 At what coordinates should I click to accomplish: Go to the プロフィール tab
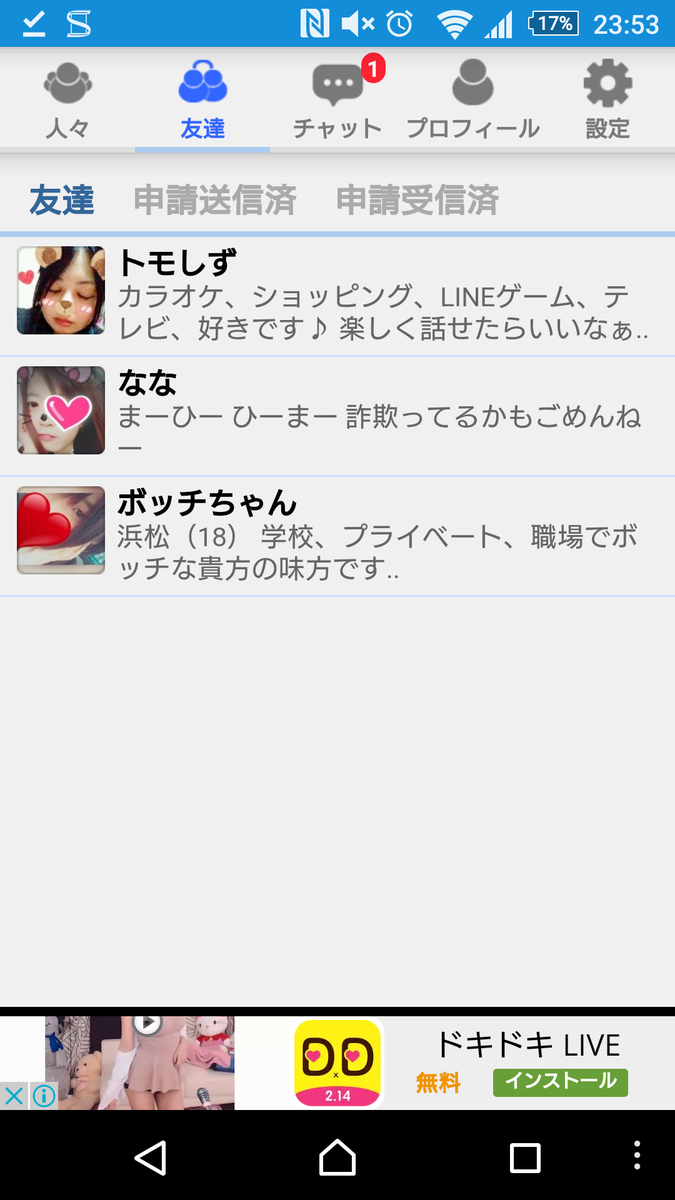pos(472,100)
